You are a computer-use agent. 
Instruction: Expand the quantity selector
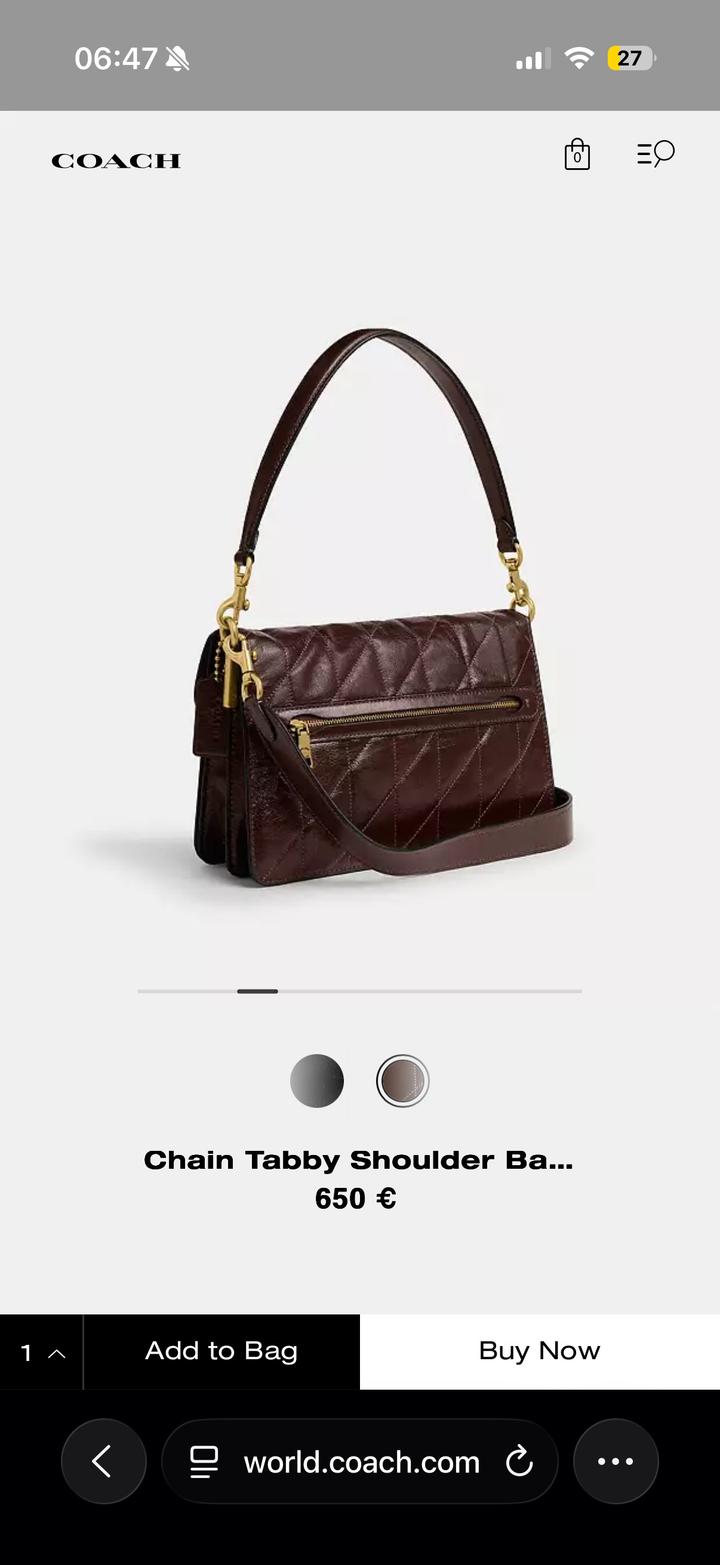point(41,1353)
